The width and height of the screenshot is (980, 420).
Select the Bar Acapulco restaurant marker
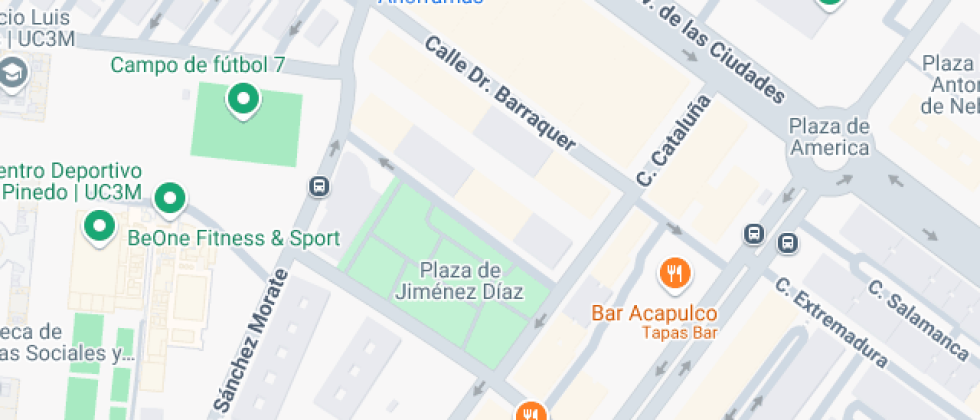(674, 275)
